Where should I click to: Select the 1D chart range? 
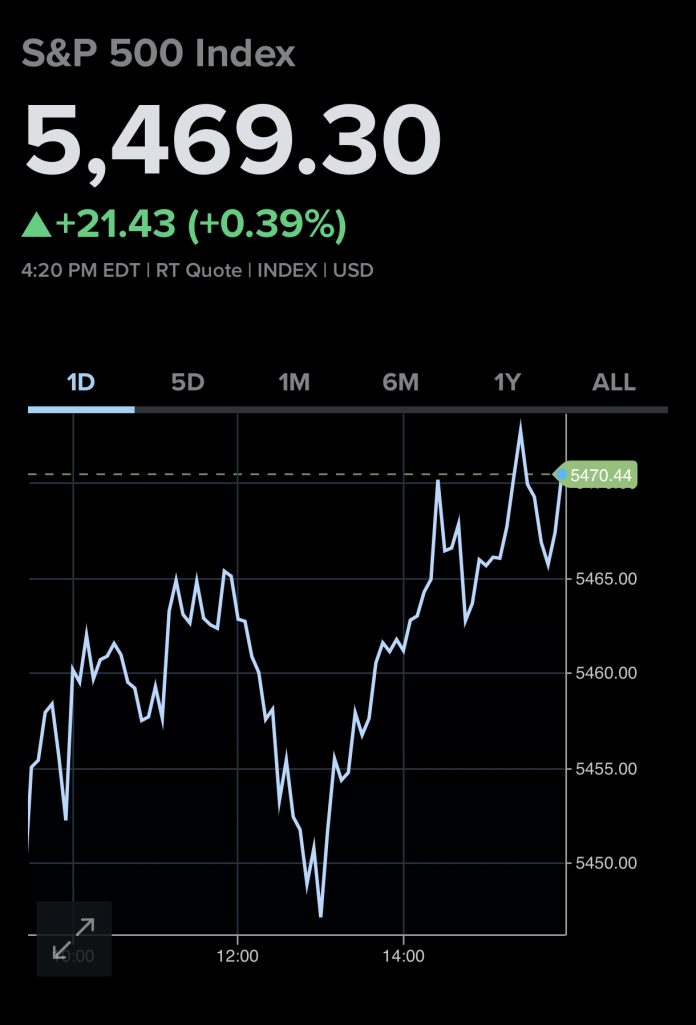coord(80,383)
